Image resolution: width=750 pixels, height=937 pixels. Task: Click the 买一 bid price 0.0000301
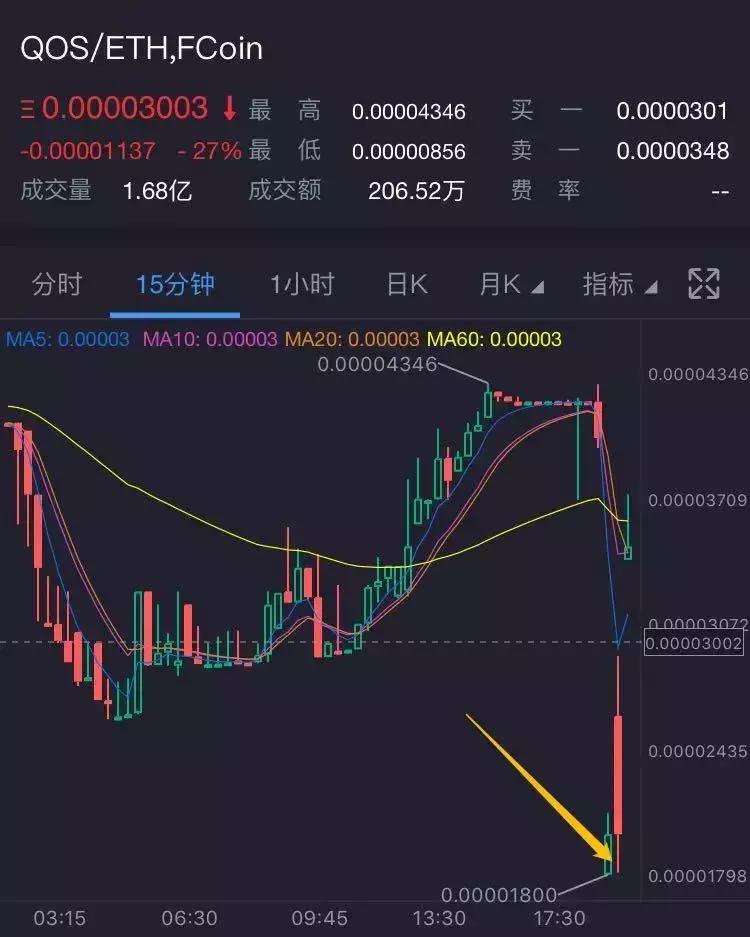coord(671,111)
